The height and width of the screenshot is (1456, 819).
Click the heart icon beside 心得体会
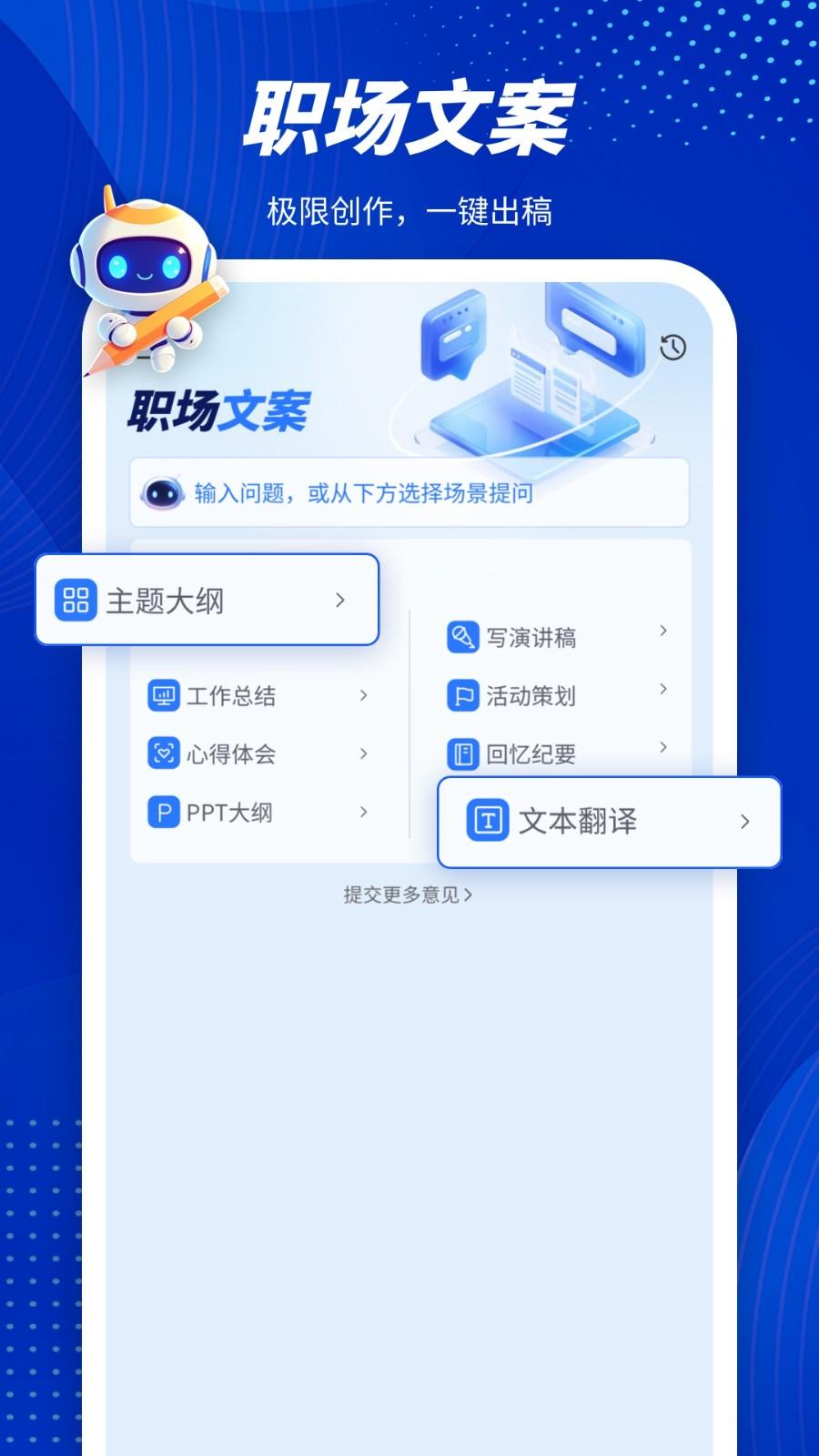[164, 753]
